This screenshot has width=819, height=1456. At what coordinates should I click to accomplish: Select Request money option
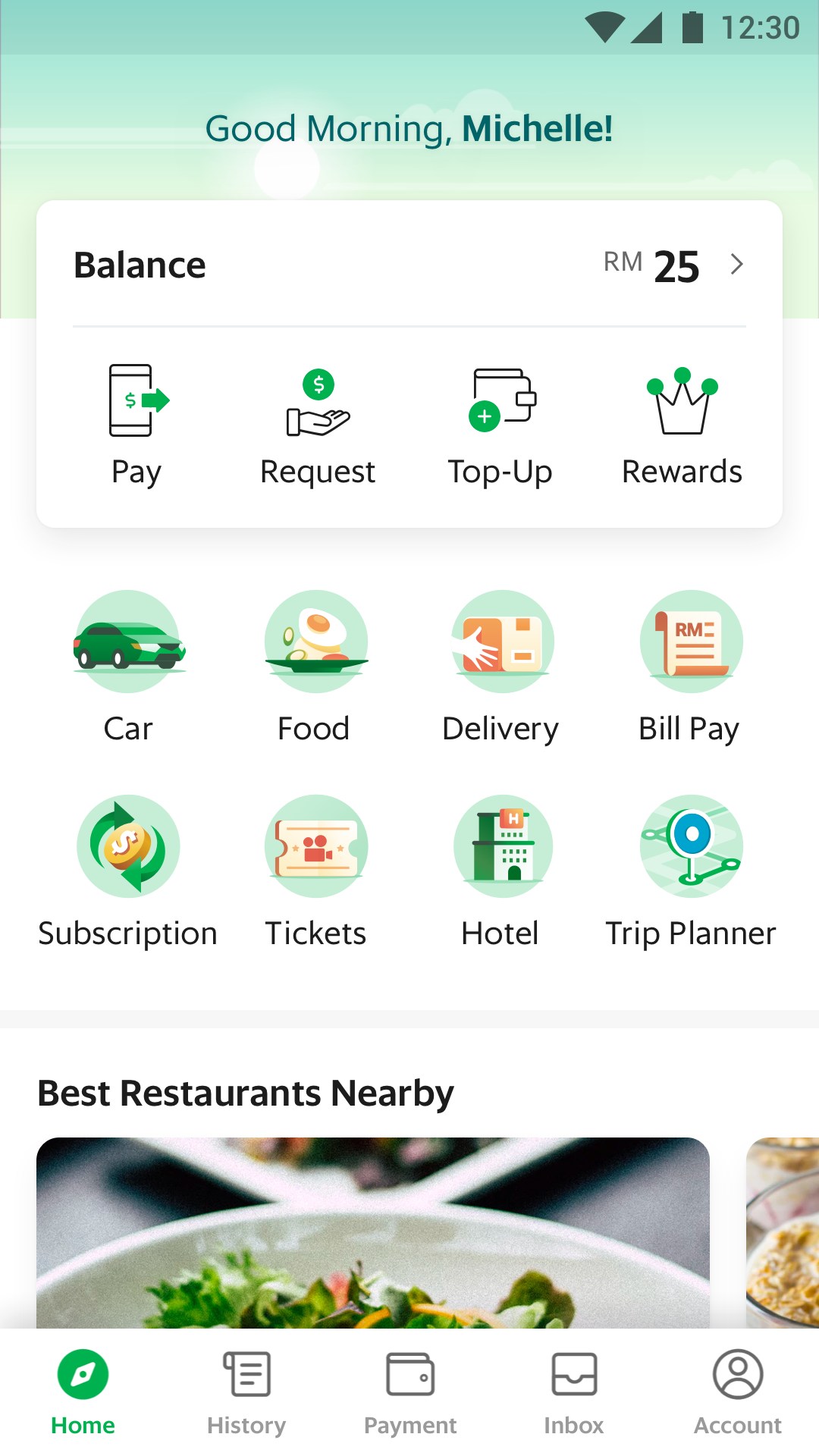click(x=318, y=425)
